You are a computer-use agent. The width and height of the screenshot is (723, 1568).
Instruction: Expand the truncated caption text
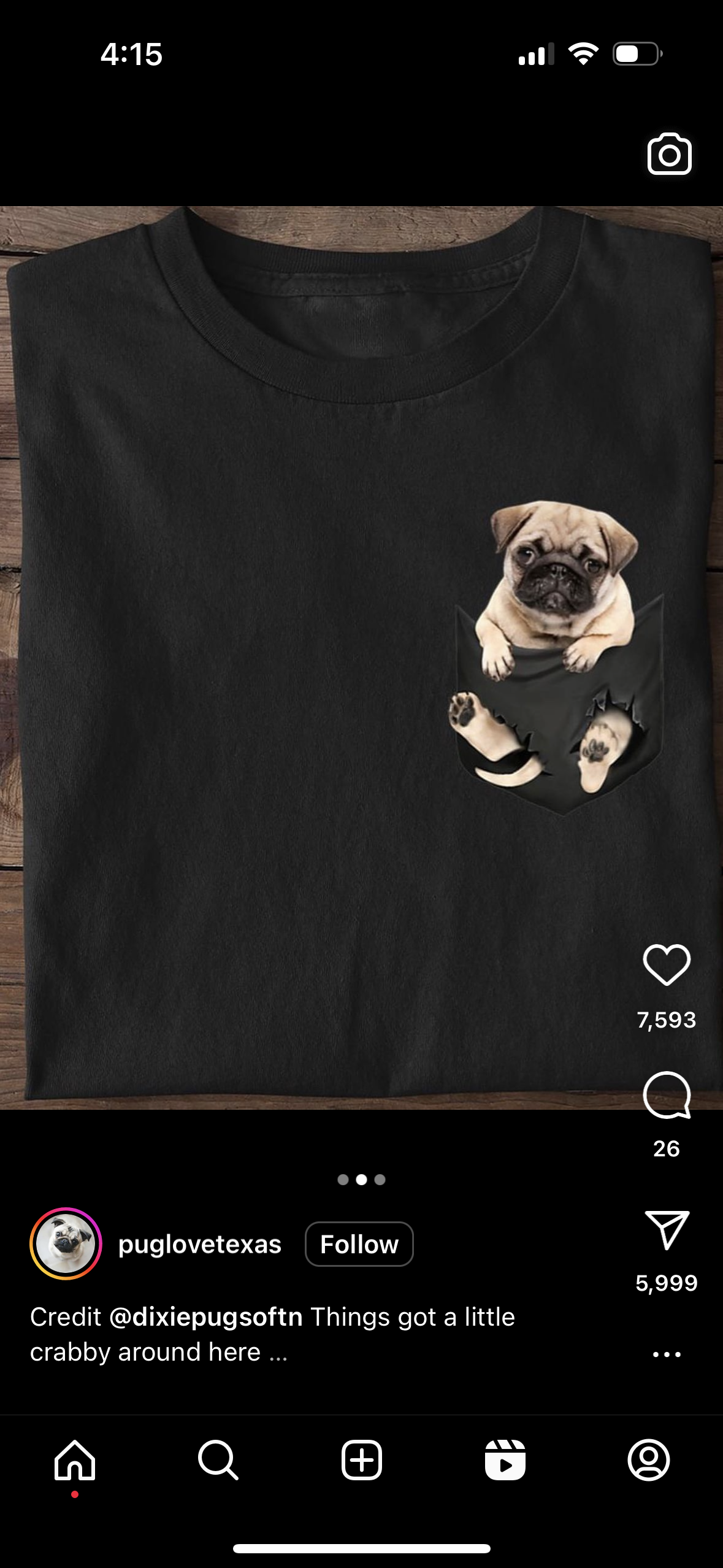point(278,1353)
